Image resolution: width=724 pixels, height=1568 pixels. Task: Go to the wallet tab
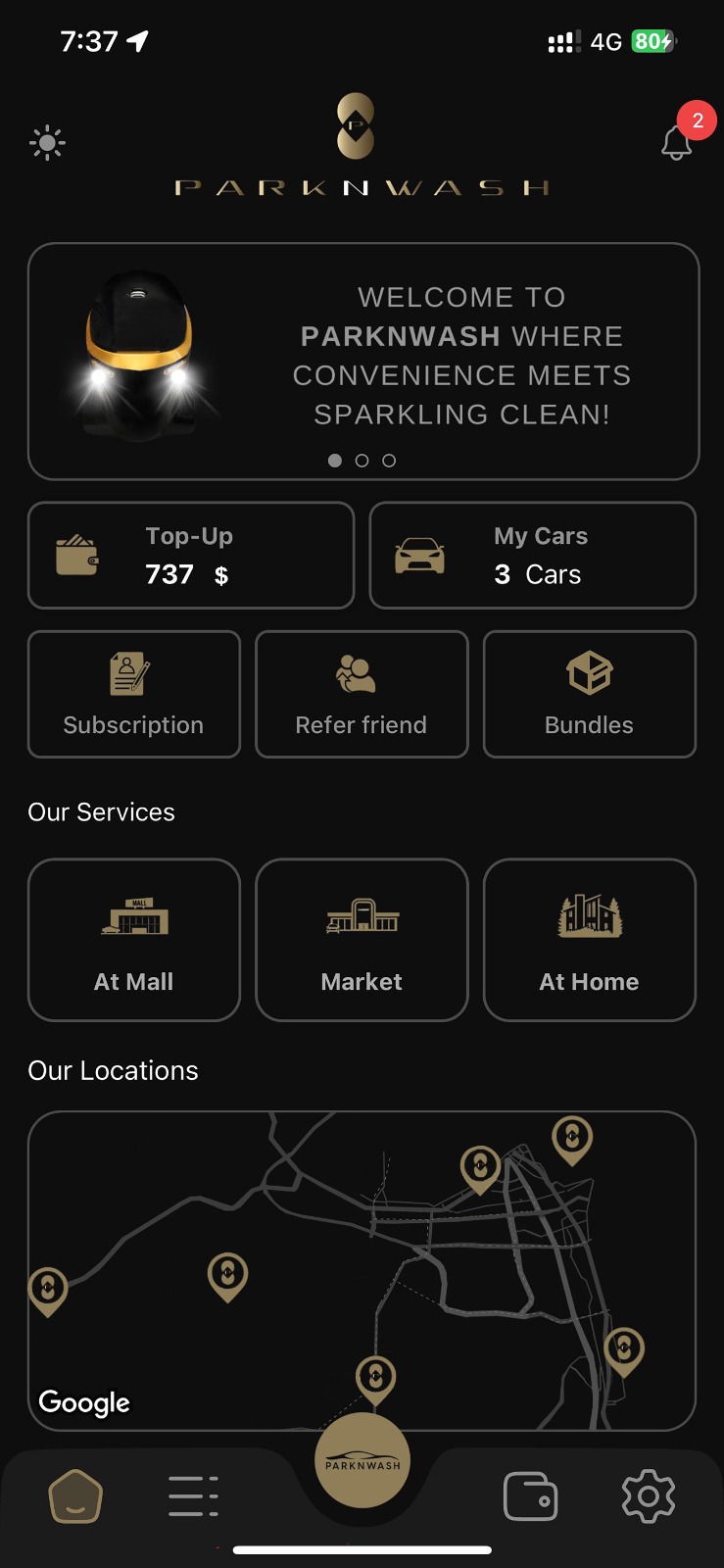click(530, 1496)
